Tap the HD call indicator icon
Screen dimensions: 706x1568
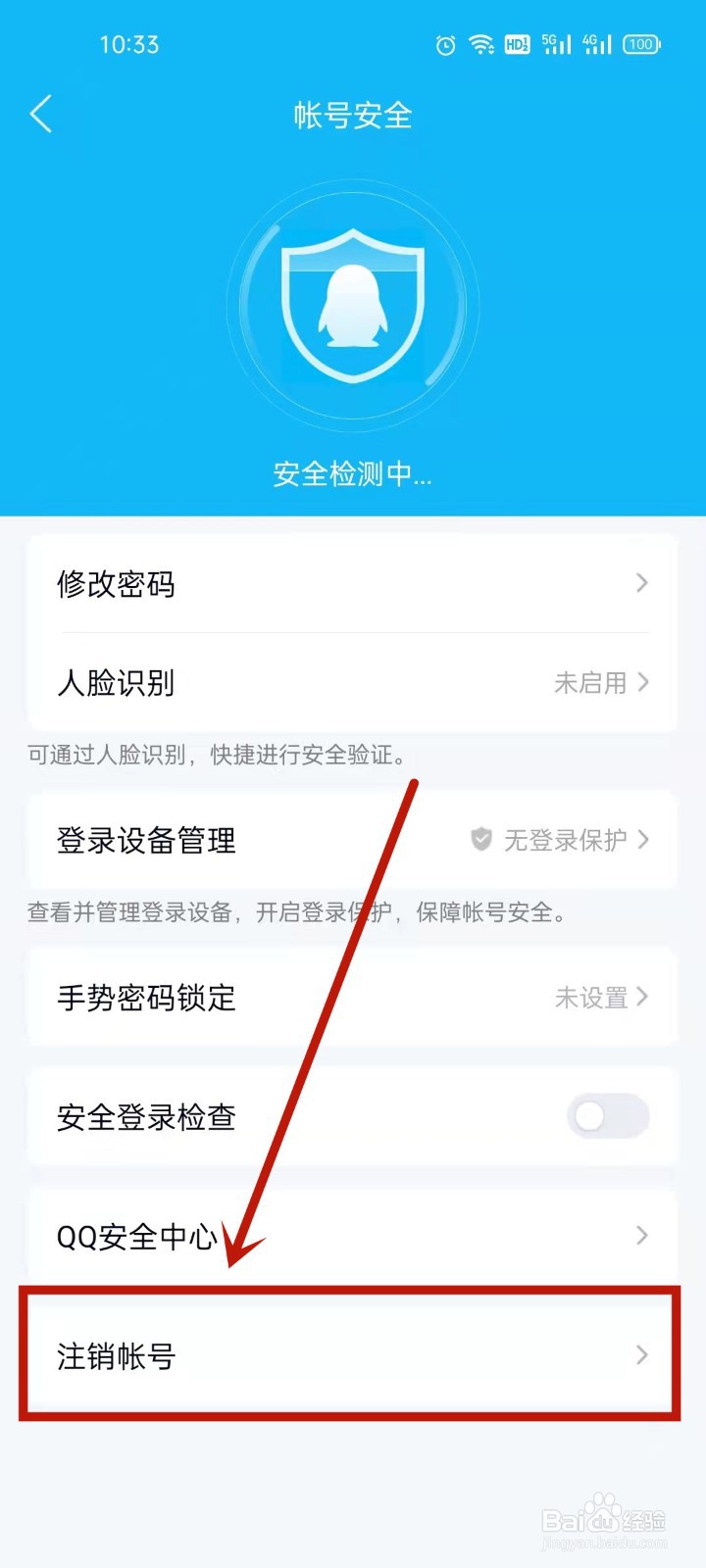click(517, 44)
